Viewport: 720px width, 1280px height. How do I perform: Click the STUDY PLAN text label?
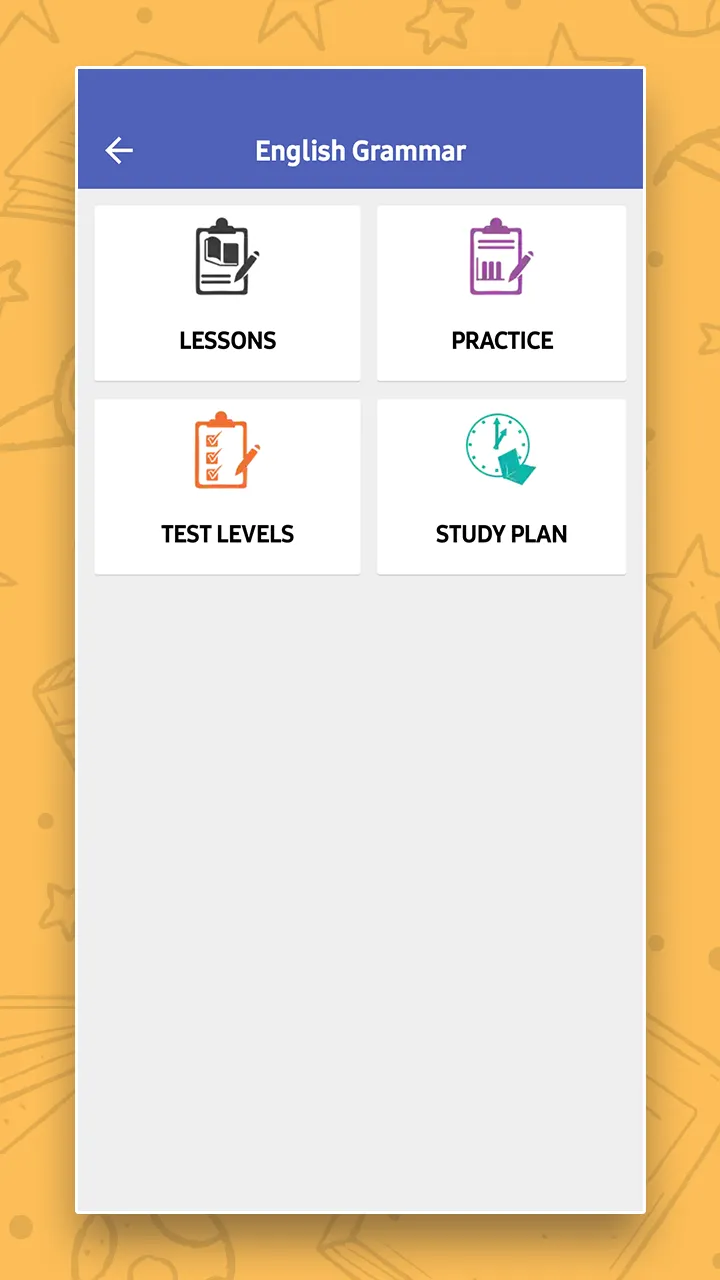501,534
